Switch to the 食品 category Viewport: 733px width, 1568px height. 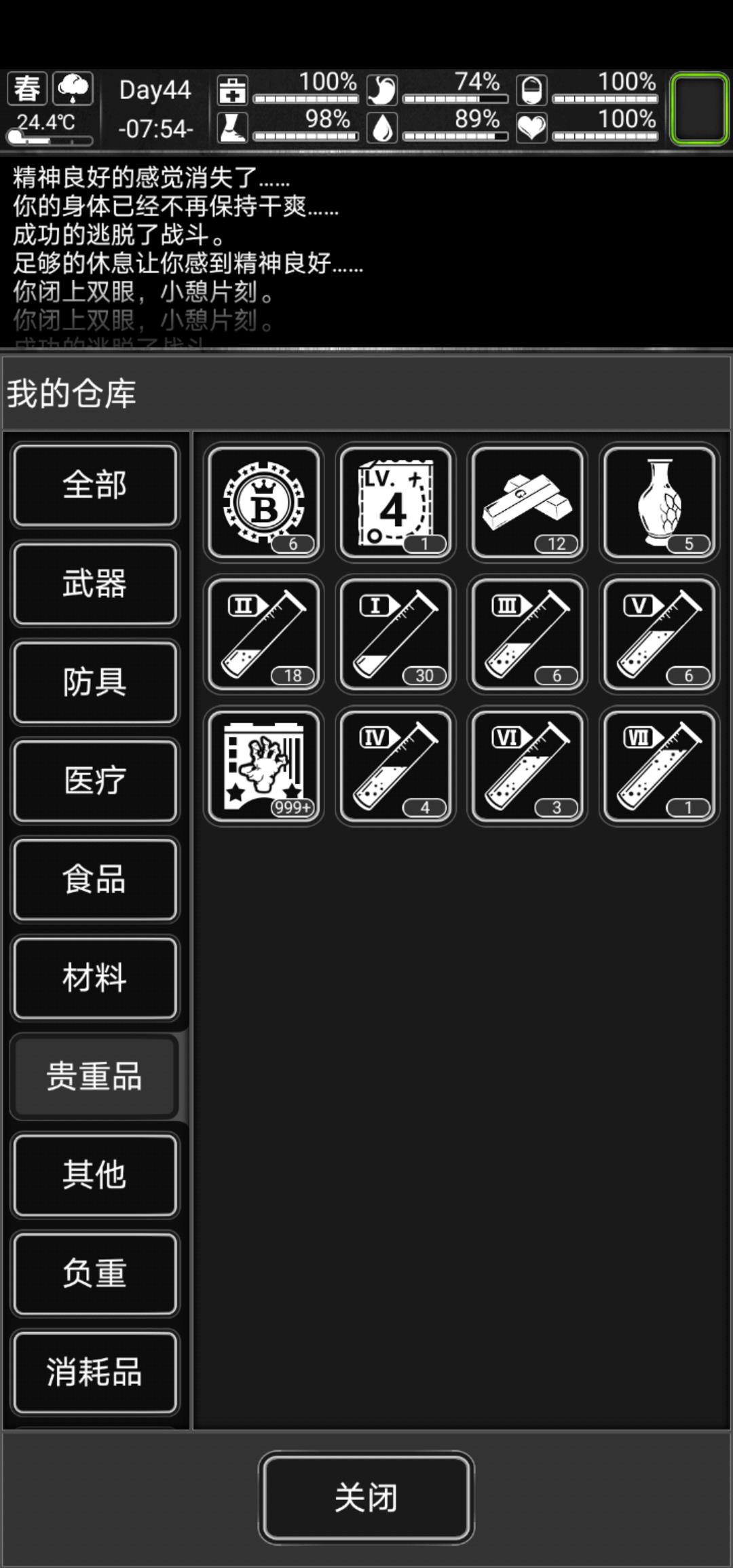[95, 879]
